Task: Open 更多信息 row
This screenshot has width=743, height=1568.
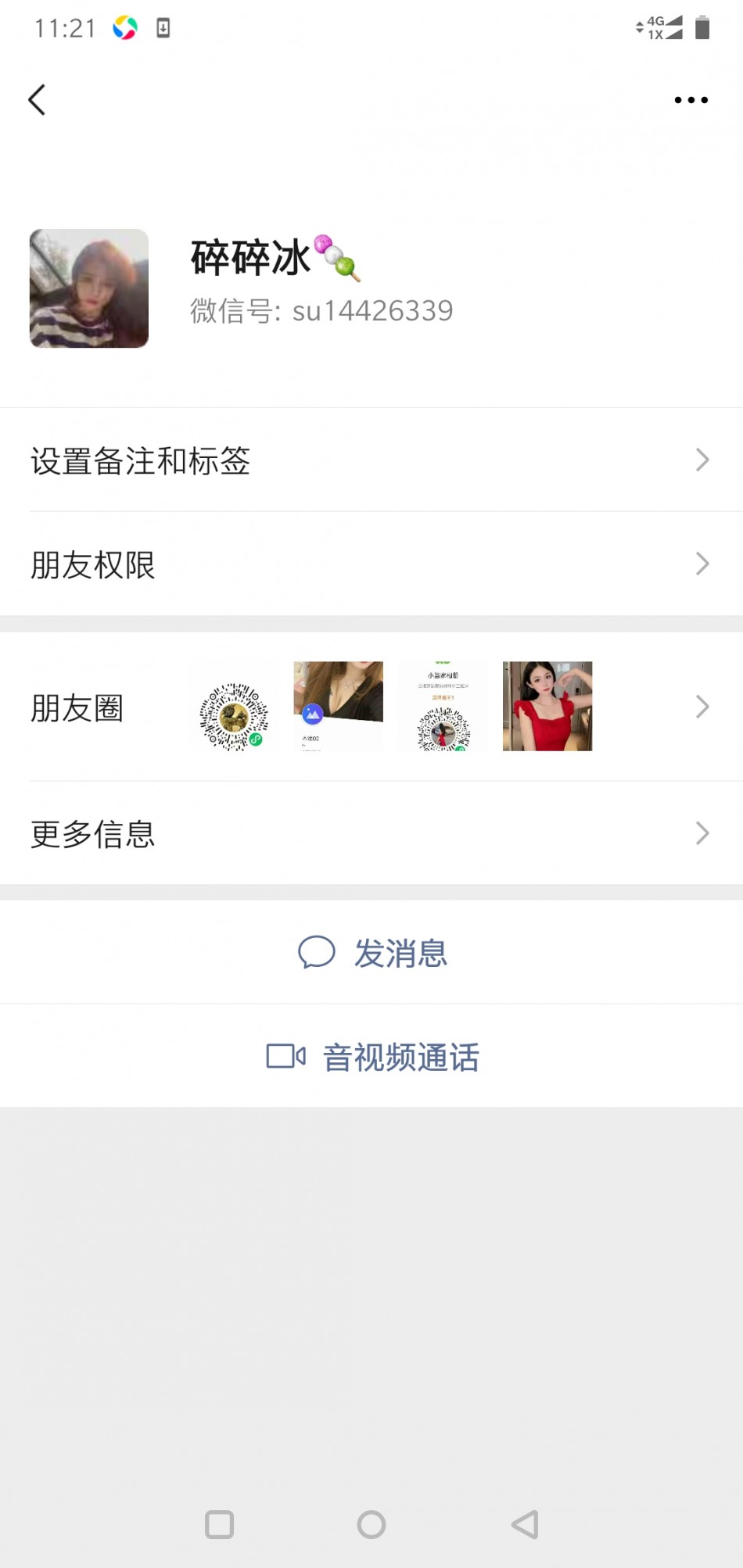Action: click(x=371, y=834)
